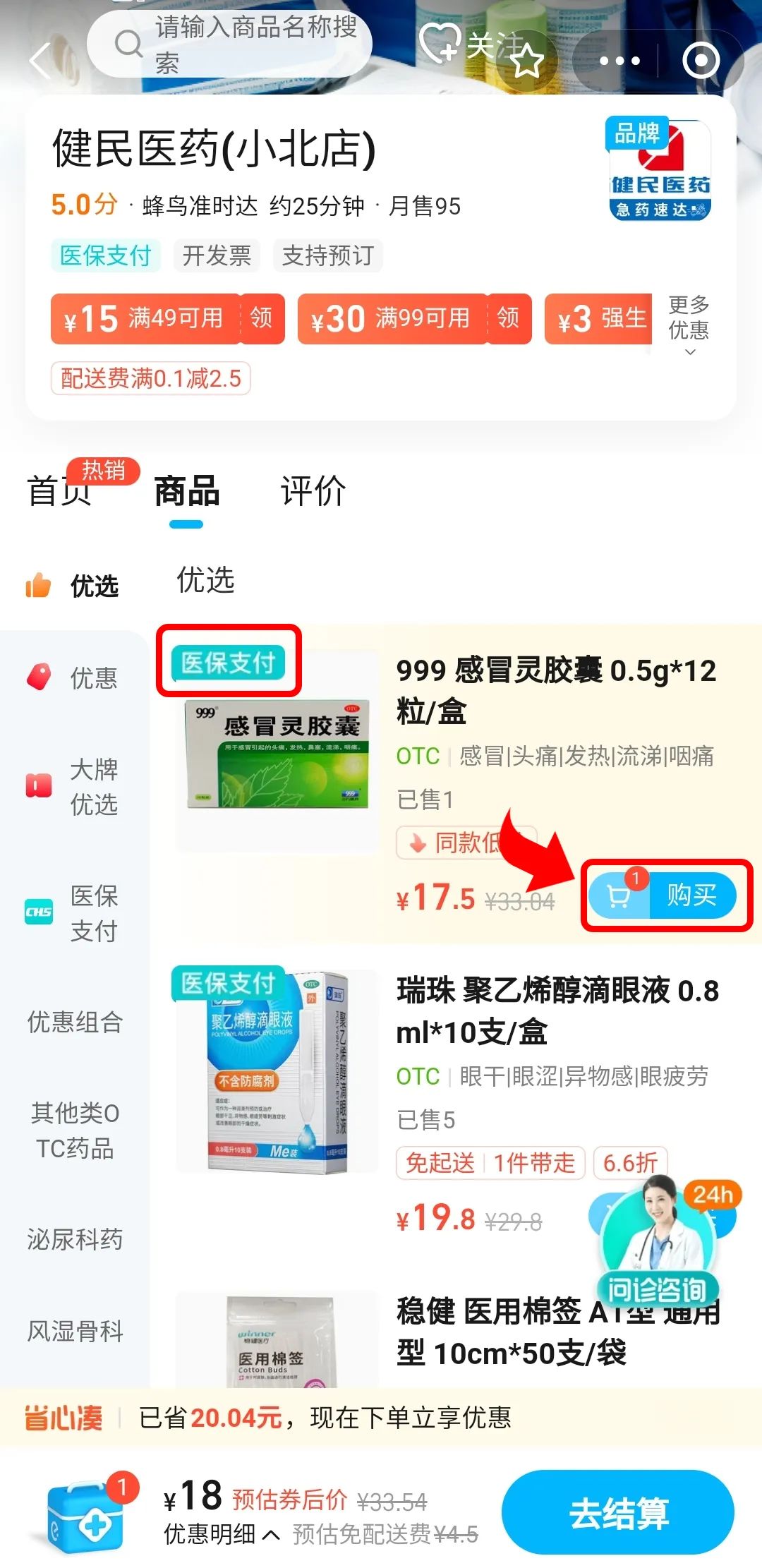Tap the 健民医药 store brand logo
This screenshot has width=762, height=1568.
[658, 173]
